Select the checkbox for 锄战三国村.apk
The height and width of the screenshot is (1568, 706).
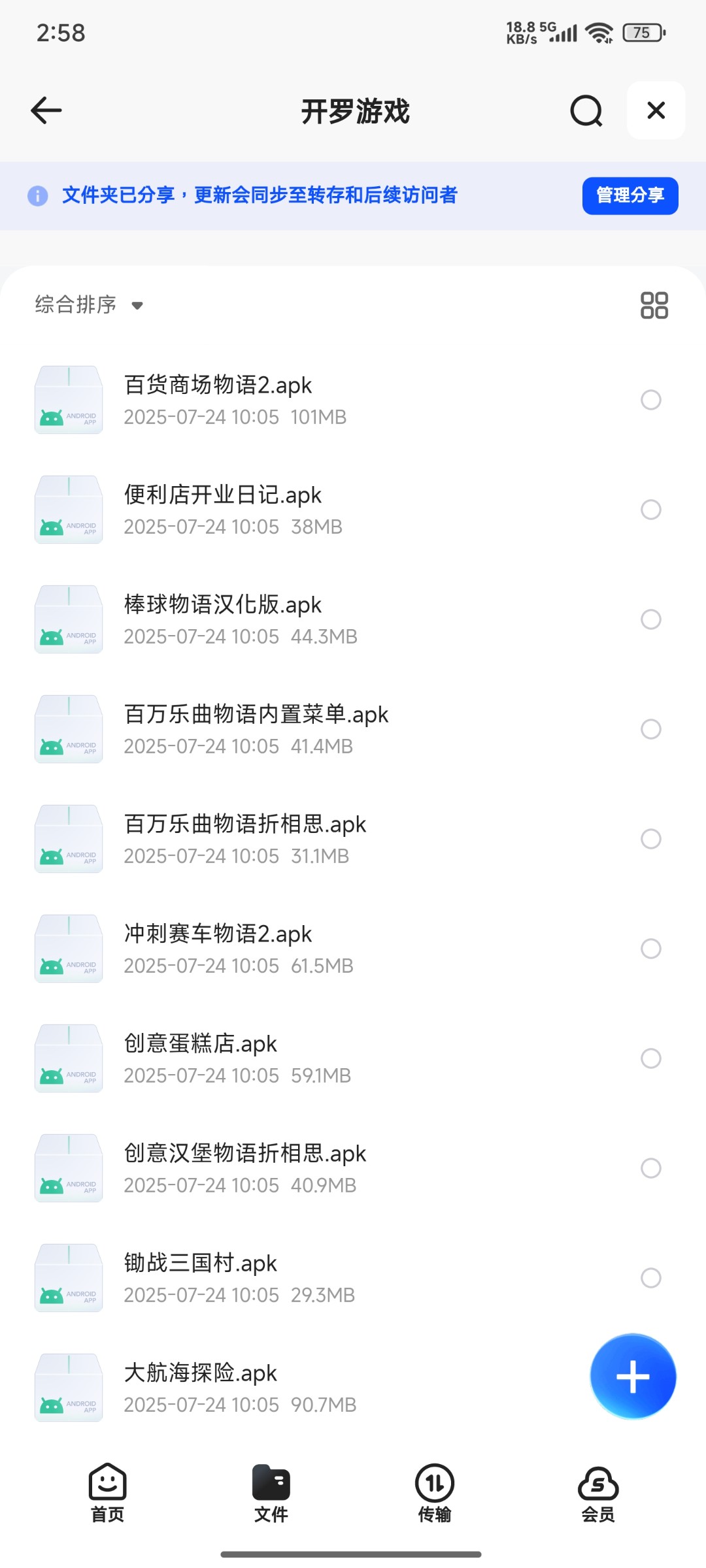650,1278
